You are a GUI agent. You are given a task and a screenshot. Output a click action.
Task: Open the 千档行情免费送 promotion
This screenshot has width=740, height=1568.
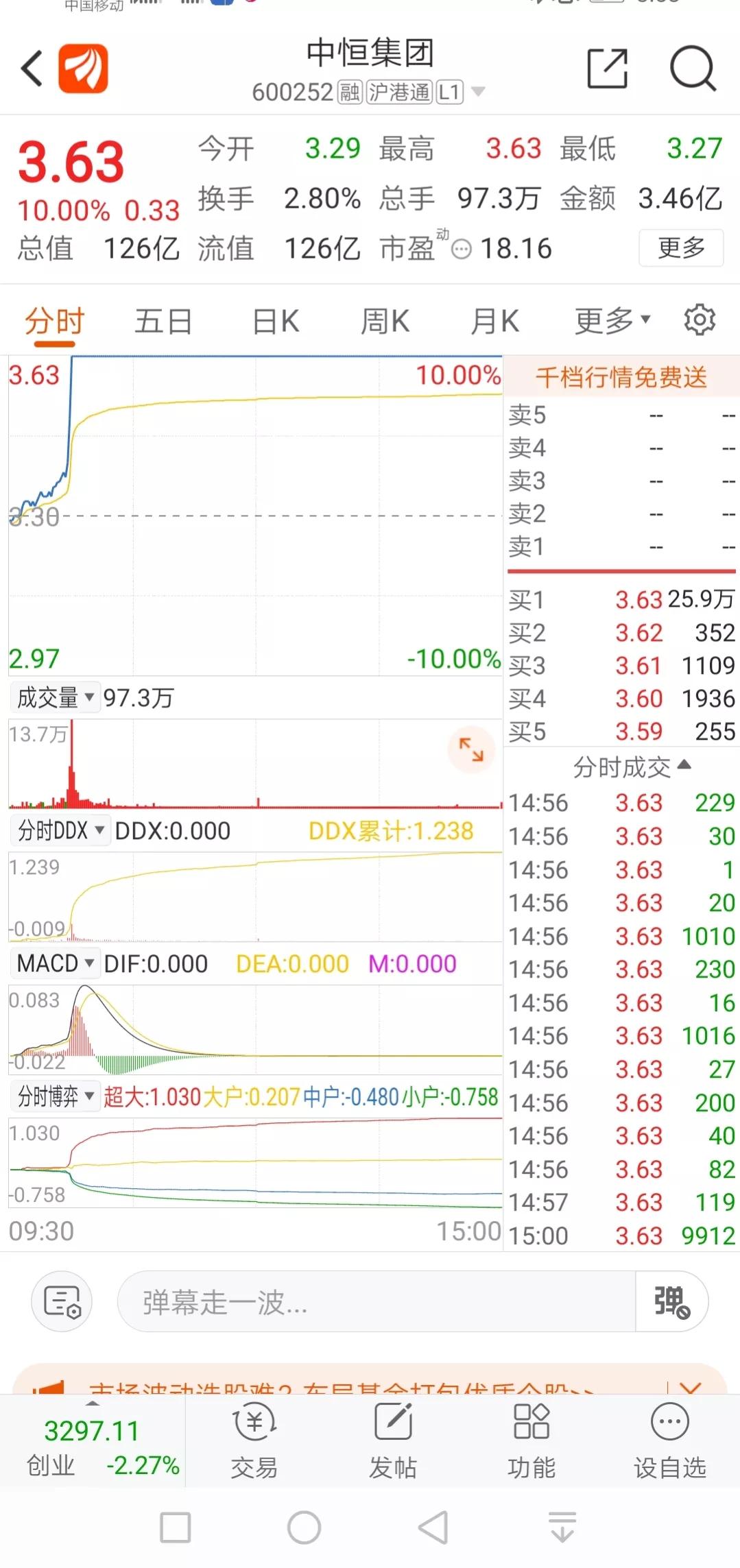tap(621, 376)
